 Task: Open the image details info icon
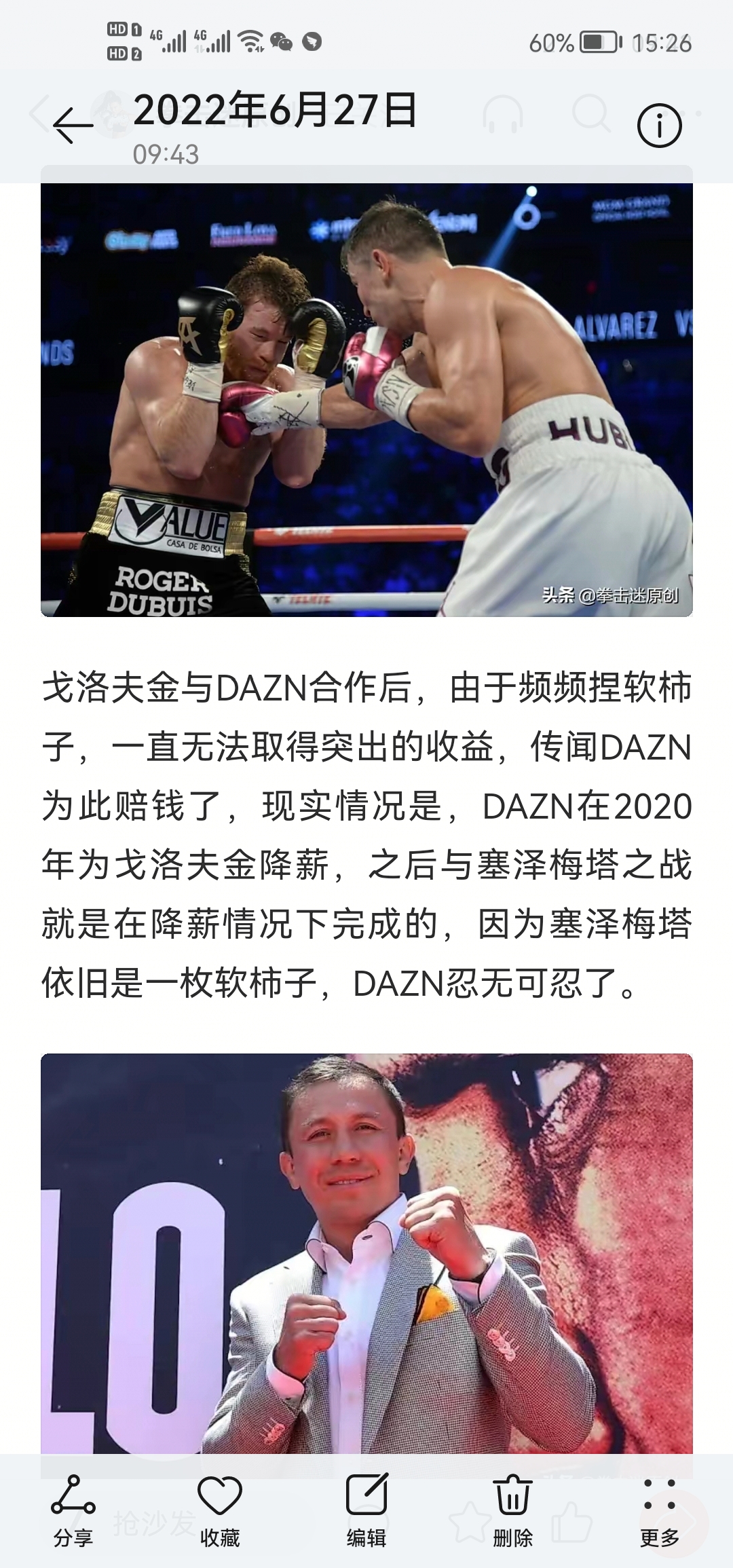pyautogui.click(x=658, y=126)
